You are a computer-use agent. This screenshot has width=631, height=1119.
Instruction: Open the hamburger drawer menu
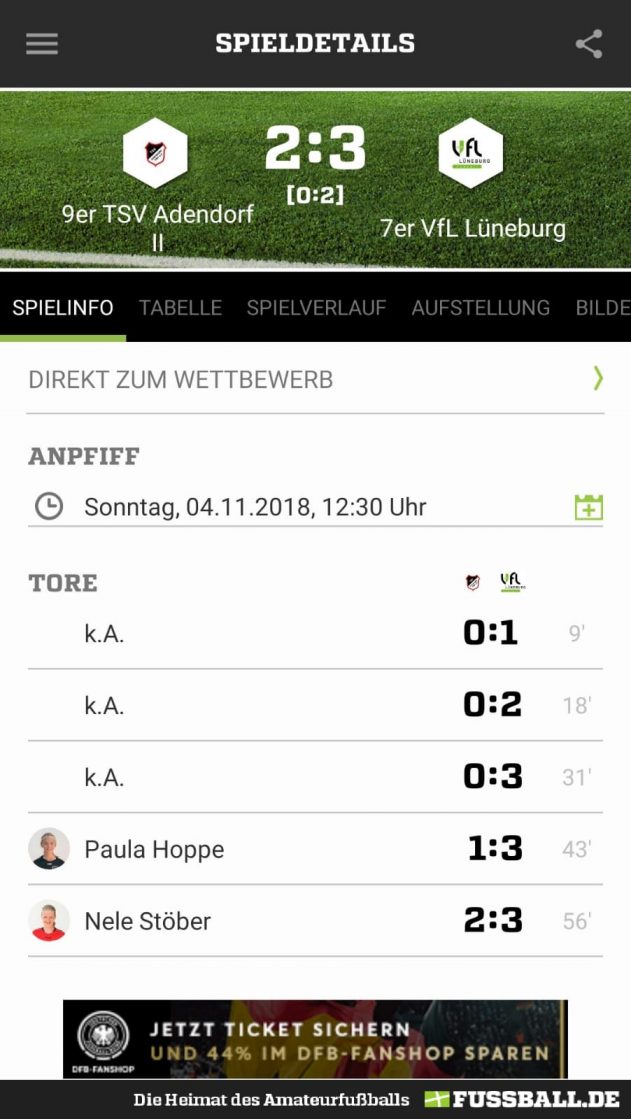pos(42,44)
